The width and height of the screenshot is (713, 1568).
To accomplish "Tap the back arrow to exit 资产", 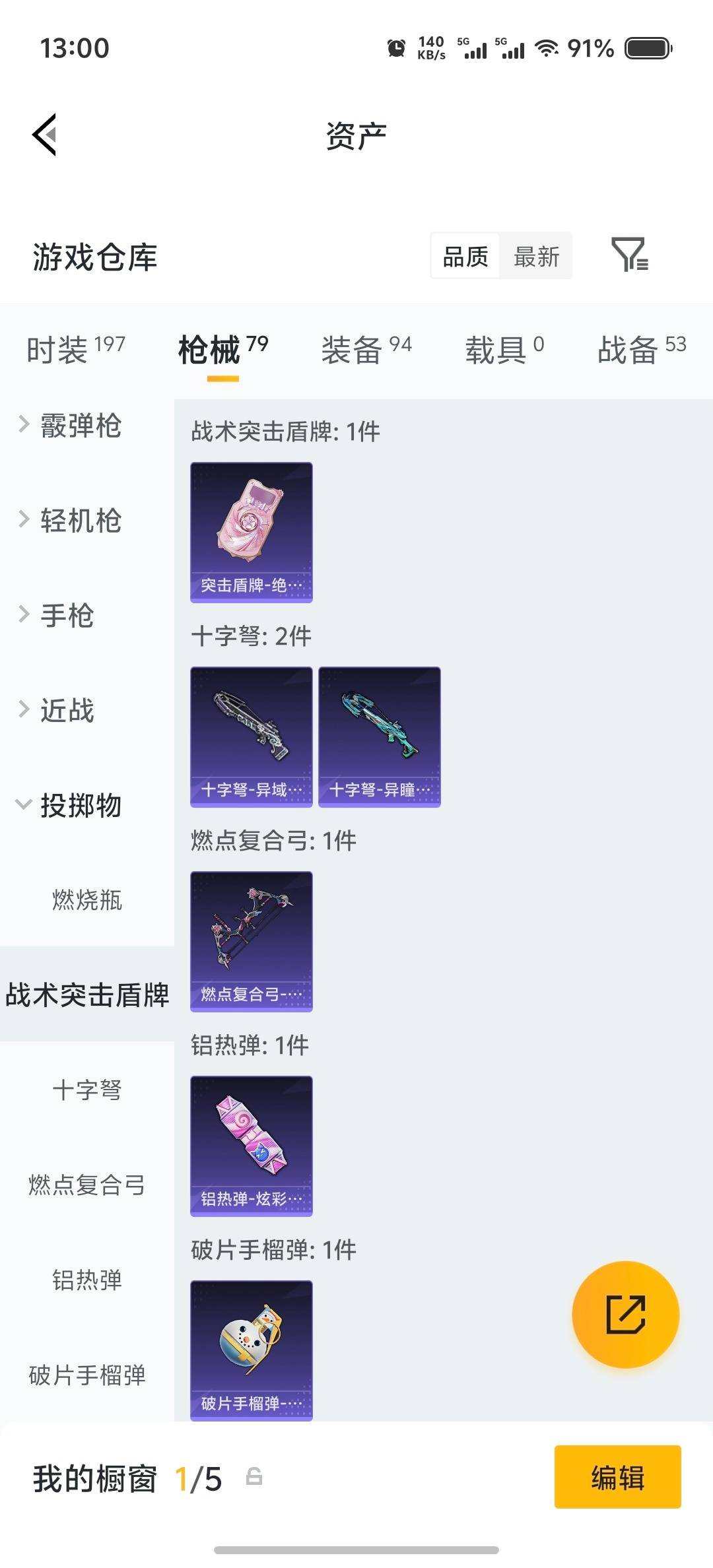I will [43, 134].
